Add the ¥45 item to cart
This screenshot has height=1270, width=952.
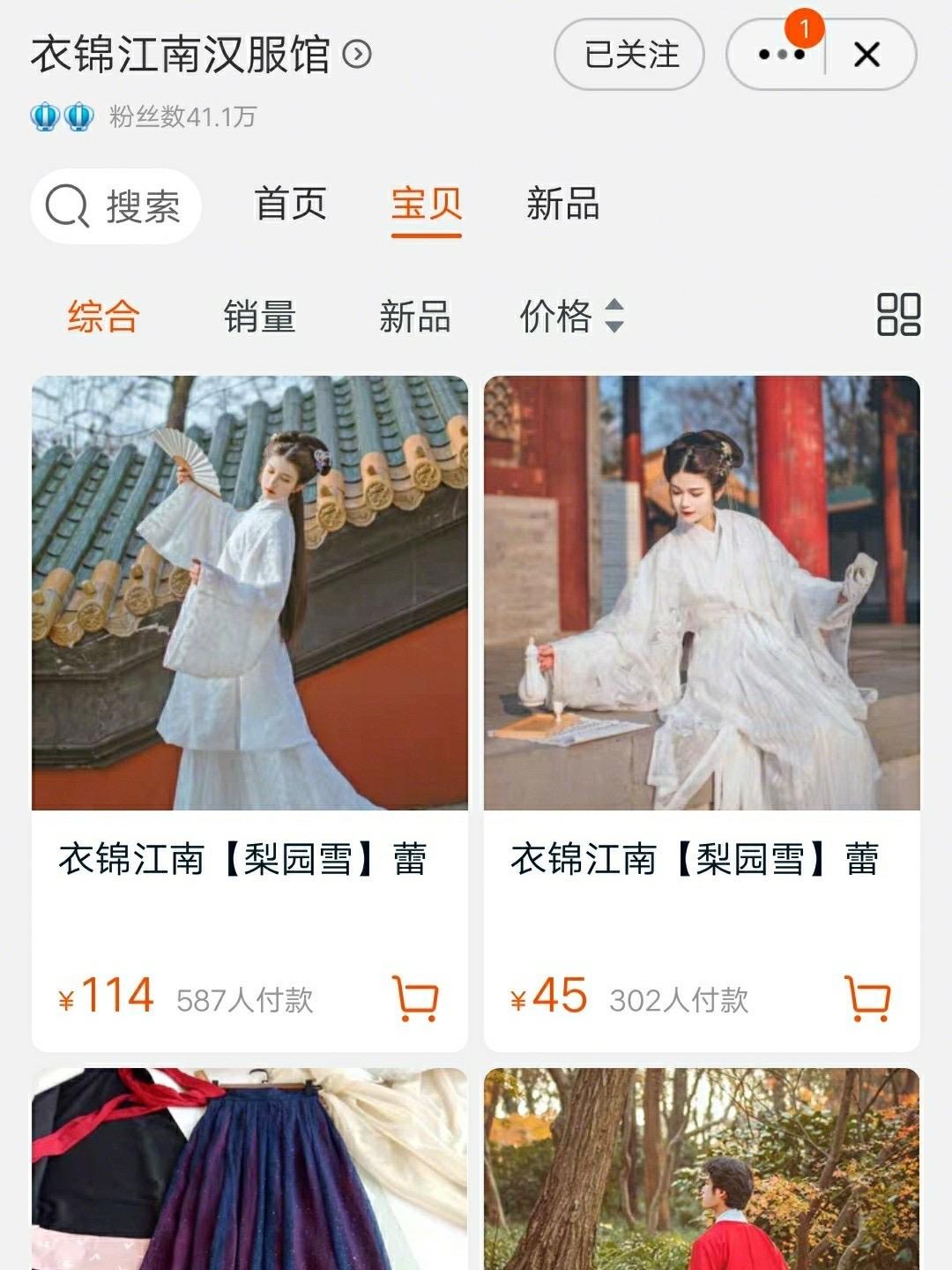pos(867,998)
